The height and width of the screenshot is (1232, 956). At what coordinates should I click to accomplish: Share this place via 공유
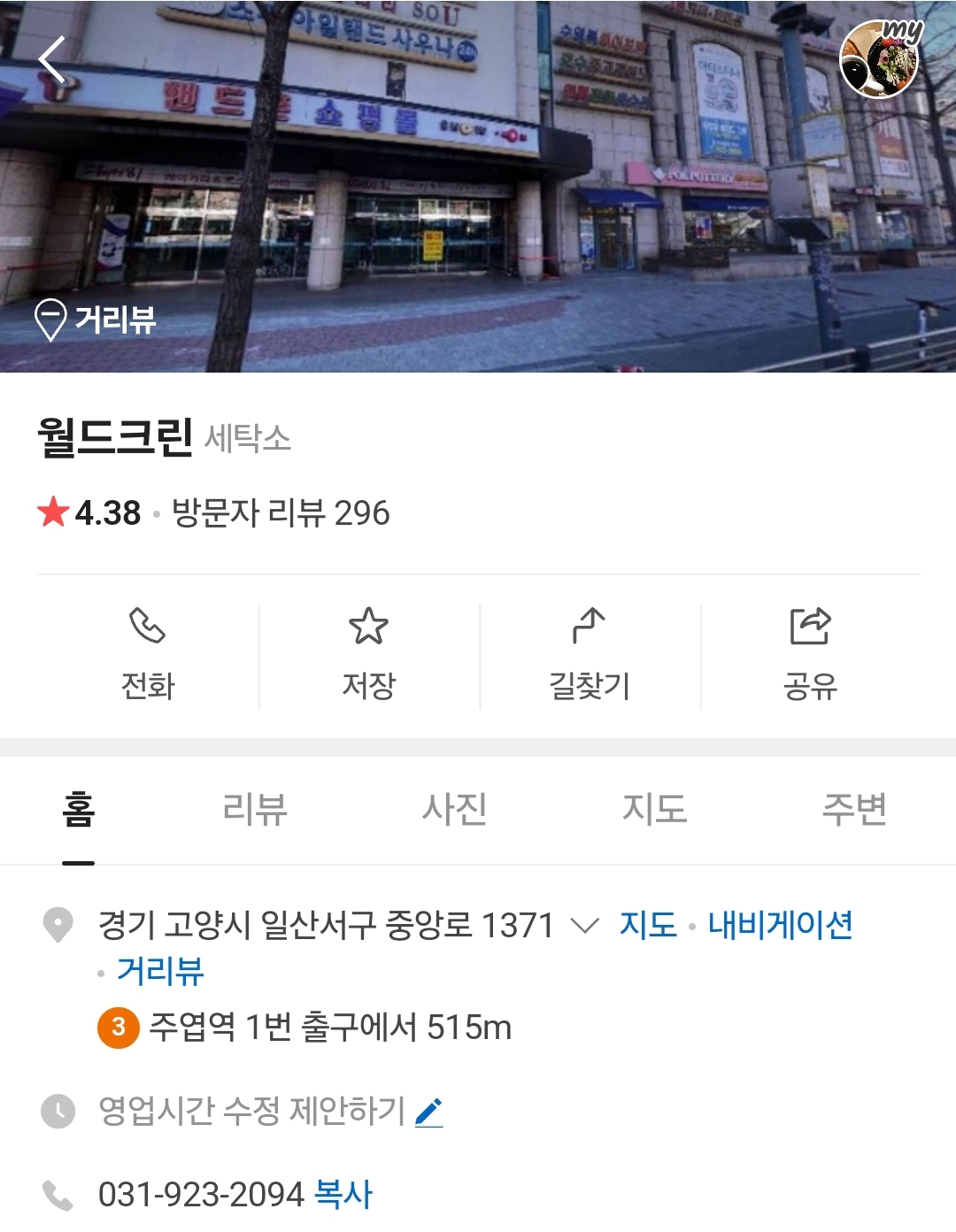tap(810, 656)
